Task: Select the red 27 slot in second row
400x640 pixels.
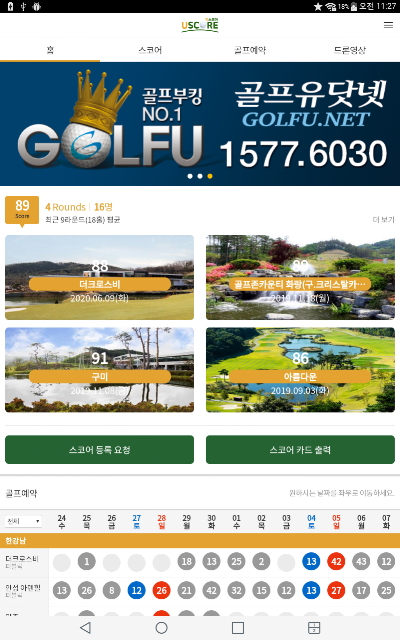Action: click(336, 590)
